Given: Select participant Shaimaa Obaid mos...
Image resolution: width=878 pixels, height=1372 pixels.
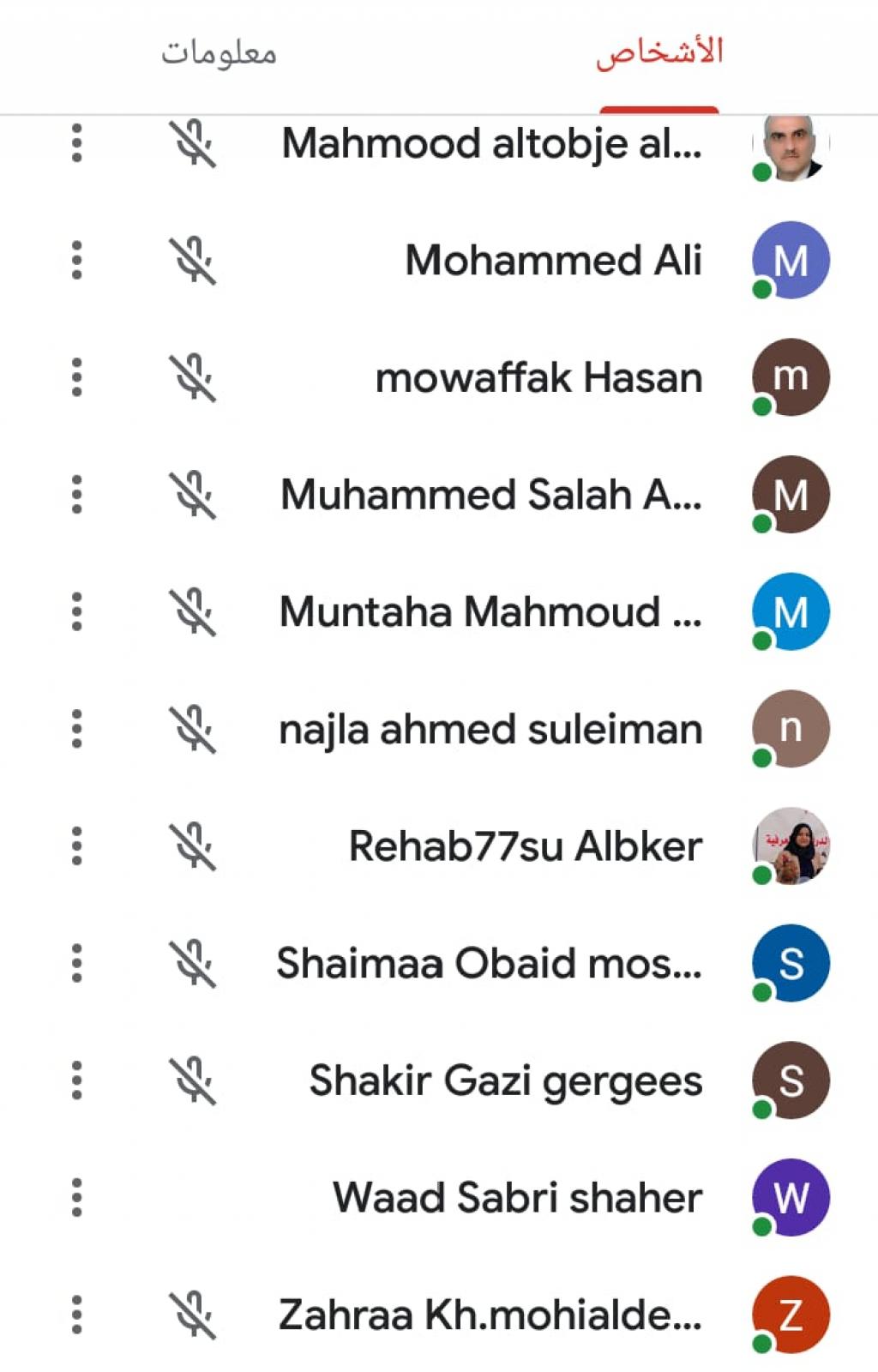Looking at the screenshot, I should tap(489, 963).
